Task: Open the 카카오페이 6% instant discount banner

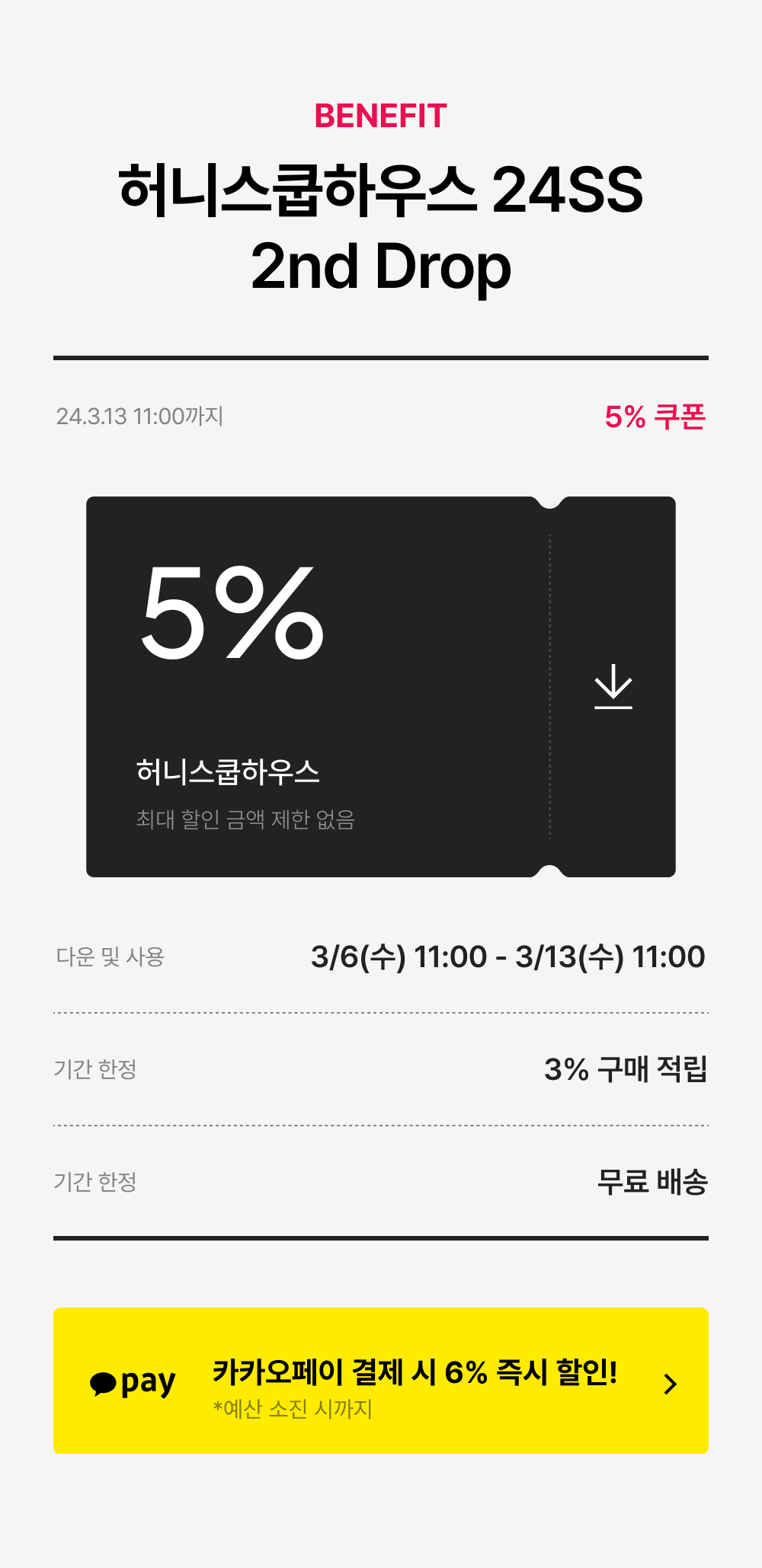Action: (x=381, y=1381)
